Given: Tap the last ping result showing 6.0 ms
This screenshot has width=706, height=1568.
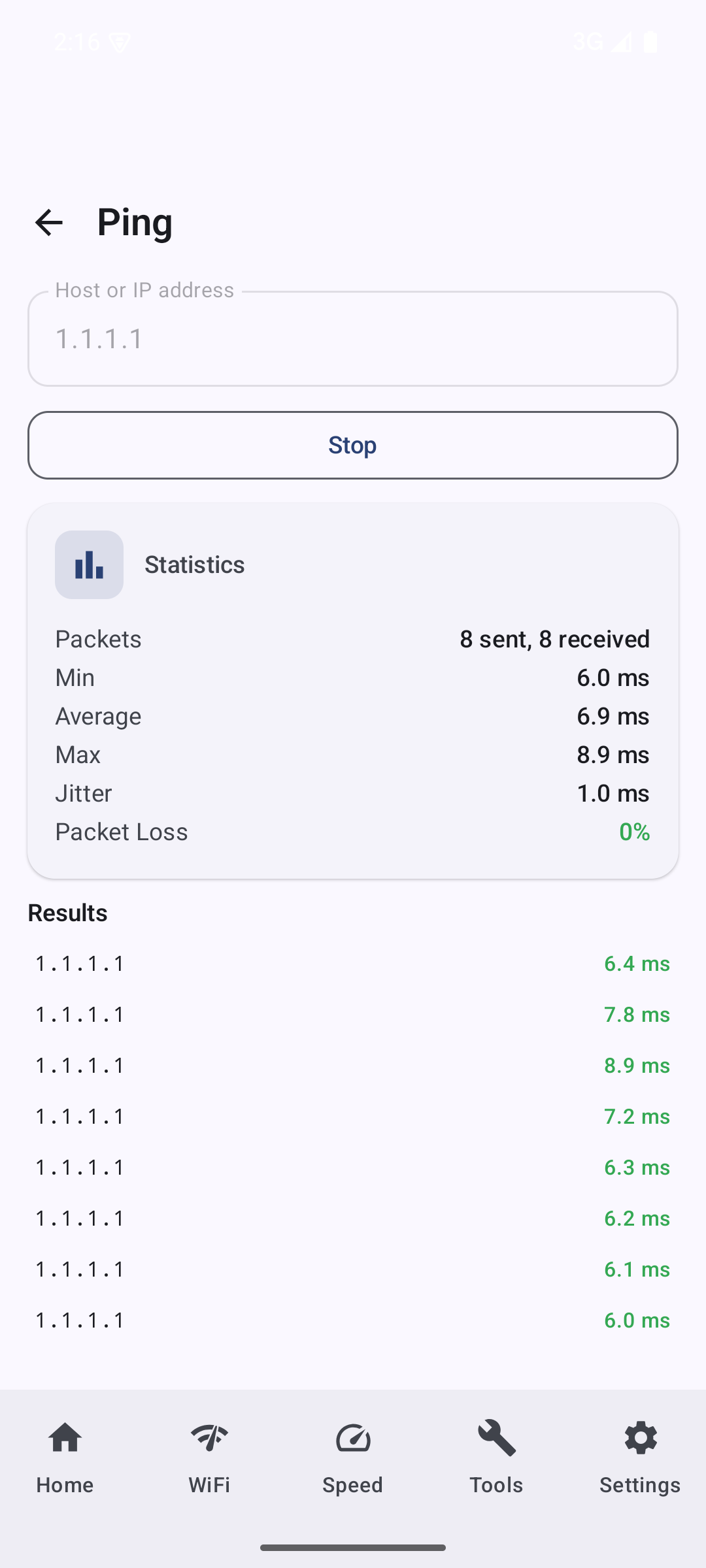Looking at the screenshot, I should (352, 1320).
